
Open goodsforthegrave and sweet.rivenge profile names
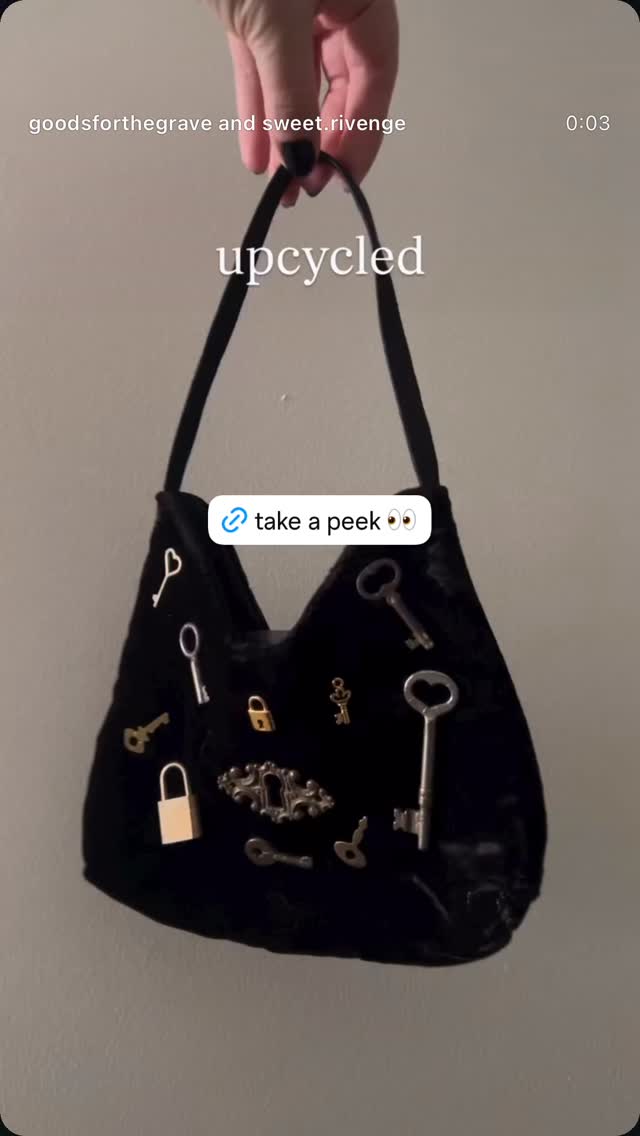(217, 124)
